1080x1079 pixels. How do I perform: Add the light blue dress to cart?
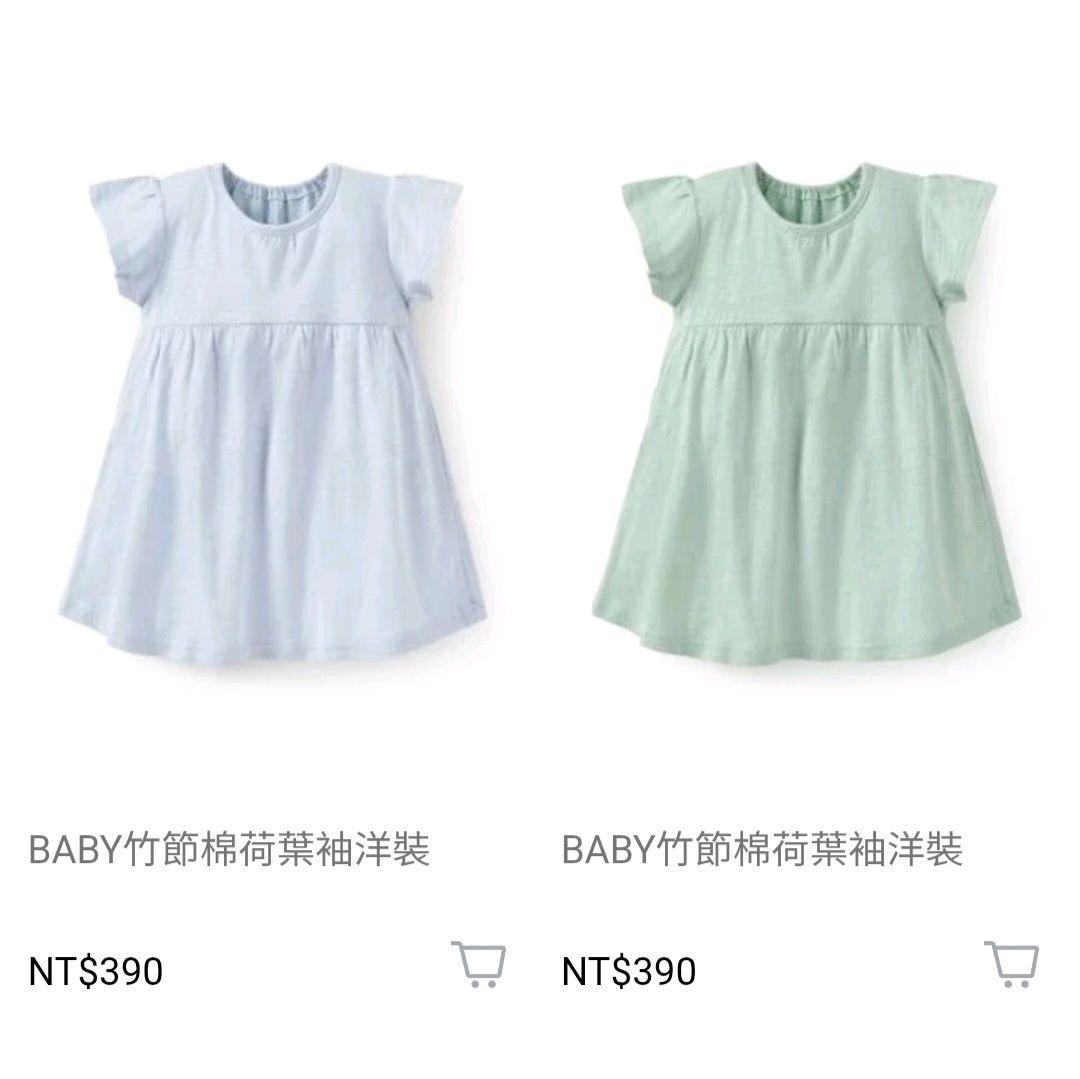(478, 964)
